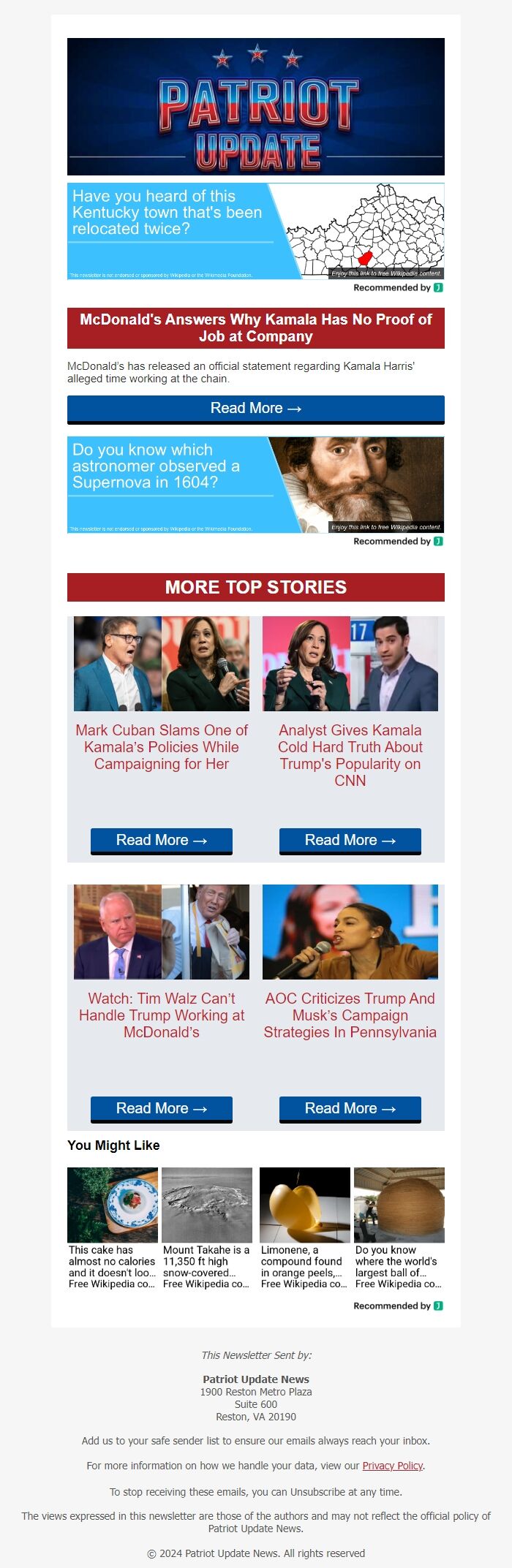Open the Kentucky town Wikipedia banner
This screenshot has height=1568, width=512.
pos(255,231)
